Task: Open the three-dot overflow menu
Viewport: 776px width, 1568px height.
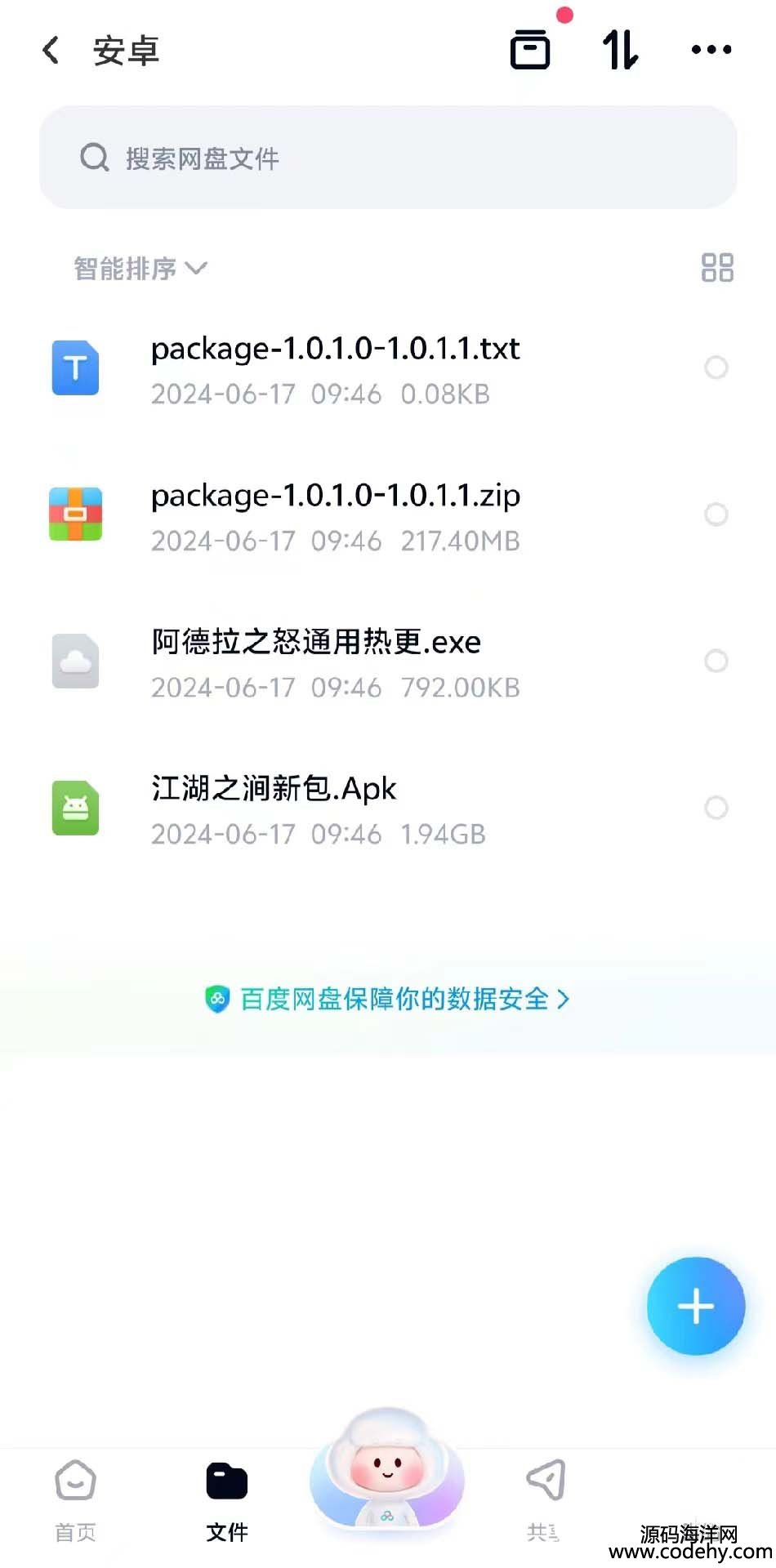Action: click(x=711, y=50)
